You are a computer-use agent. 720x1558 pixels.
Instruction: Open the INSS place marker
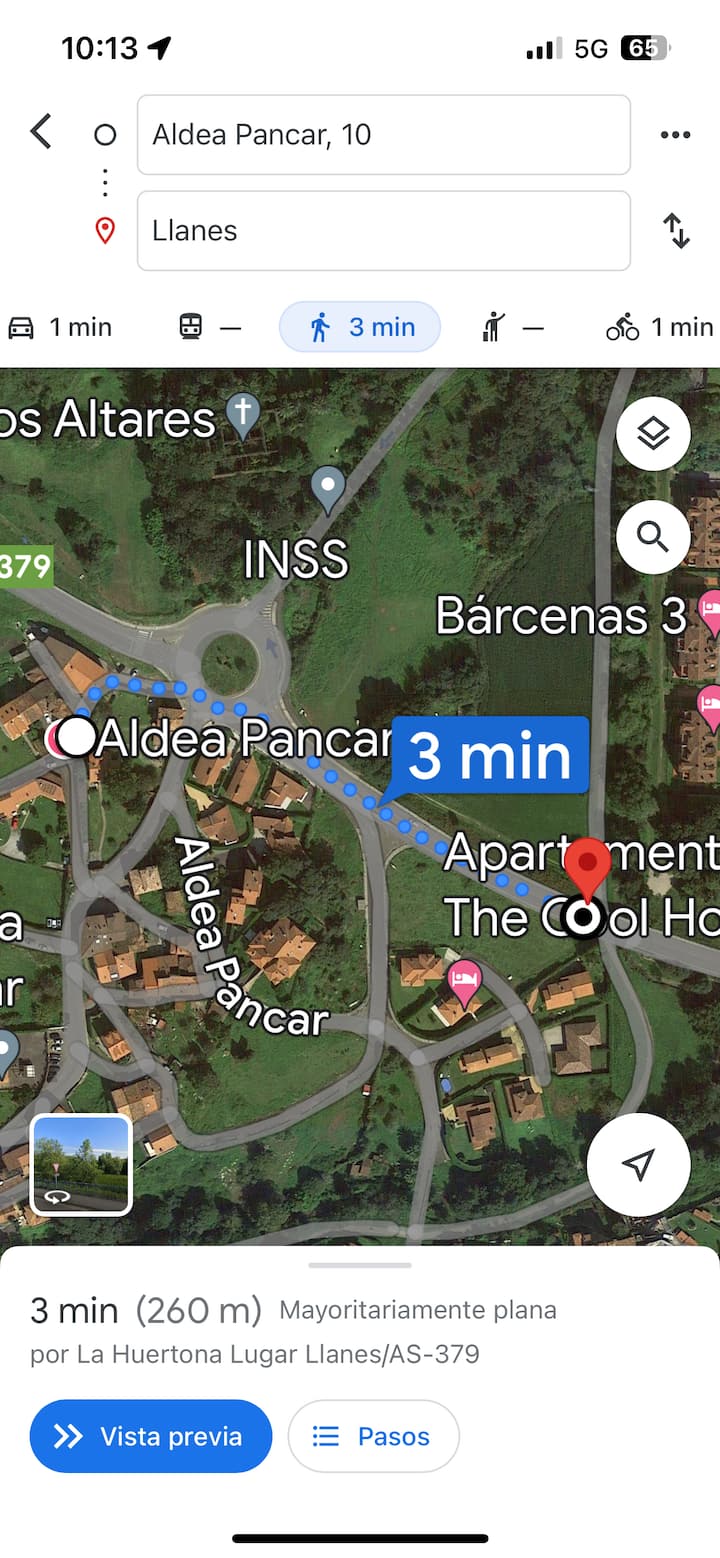point(328,489)
